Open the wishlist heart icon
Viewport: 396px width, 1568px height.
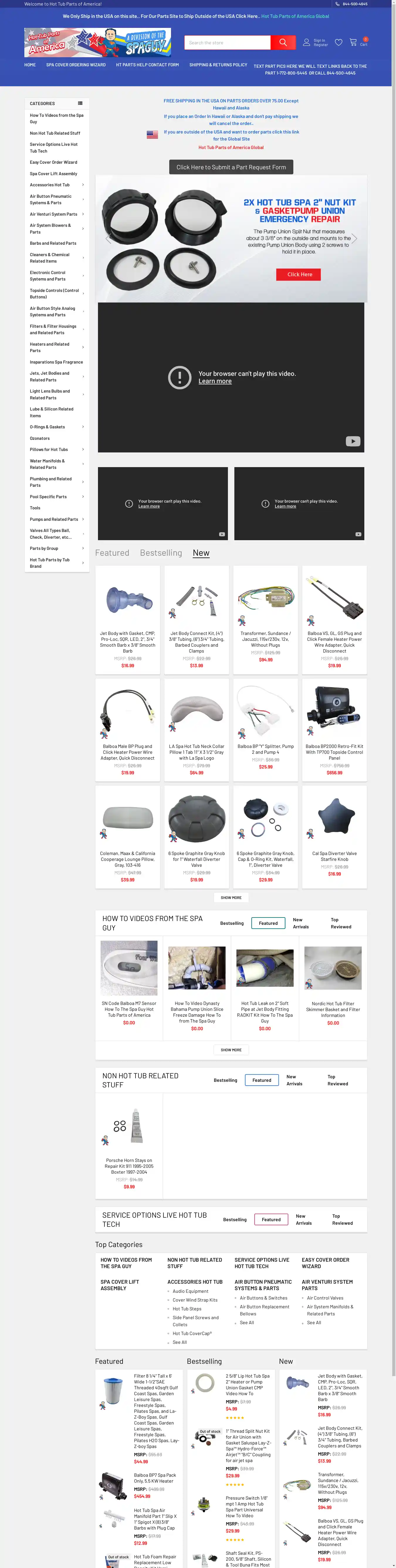tap(338, 43)
